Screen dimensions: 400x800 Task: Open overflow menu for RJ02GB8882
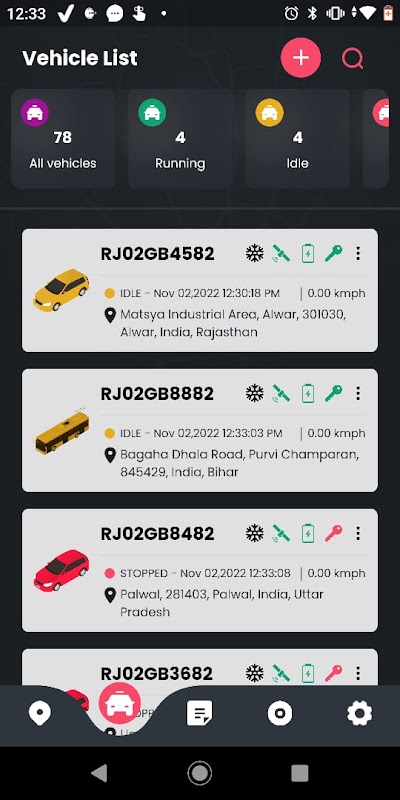tap(358, 393)
